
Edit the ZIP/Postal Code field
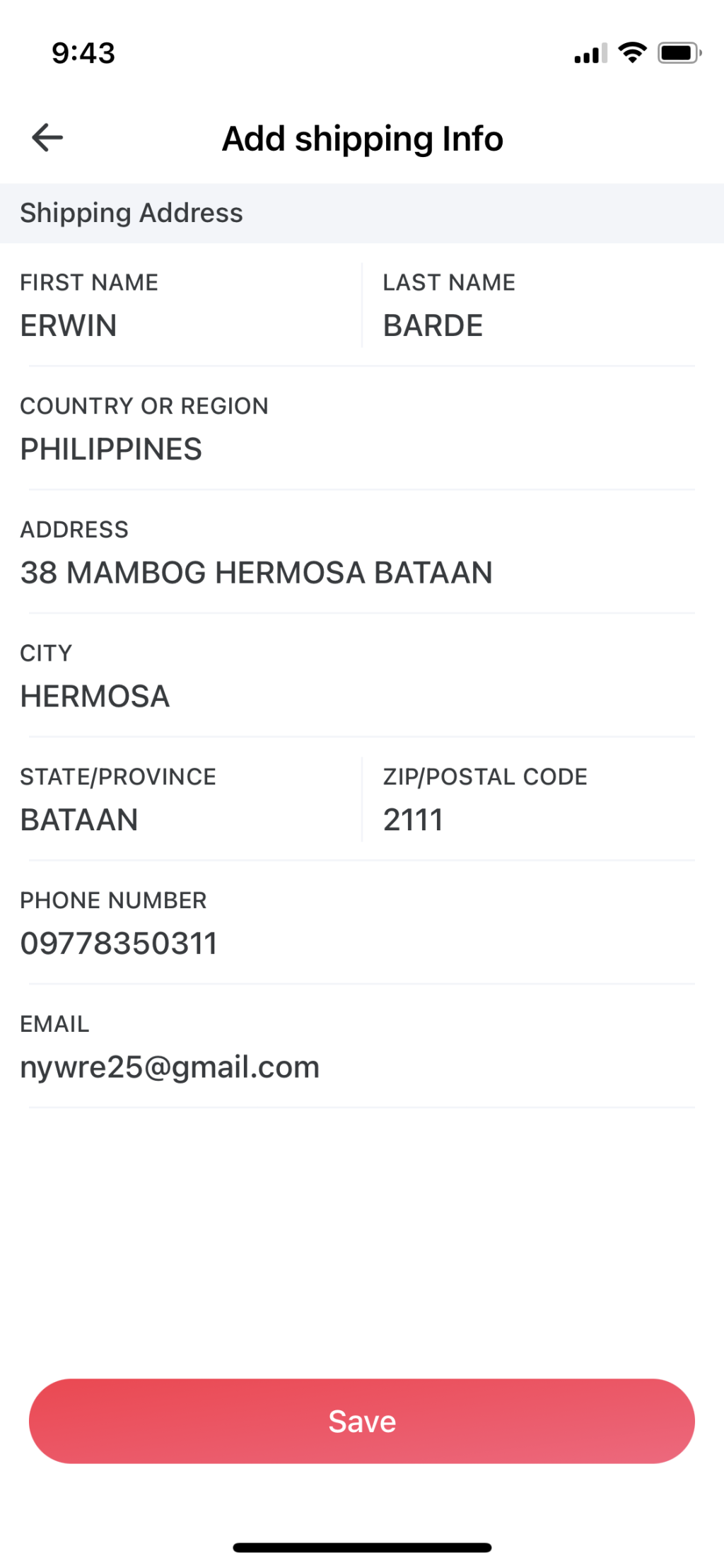[x=537, y=819]
